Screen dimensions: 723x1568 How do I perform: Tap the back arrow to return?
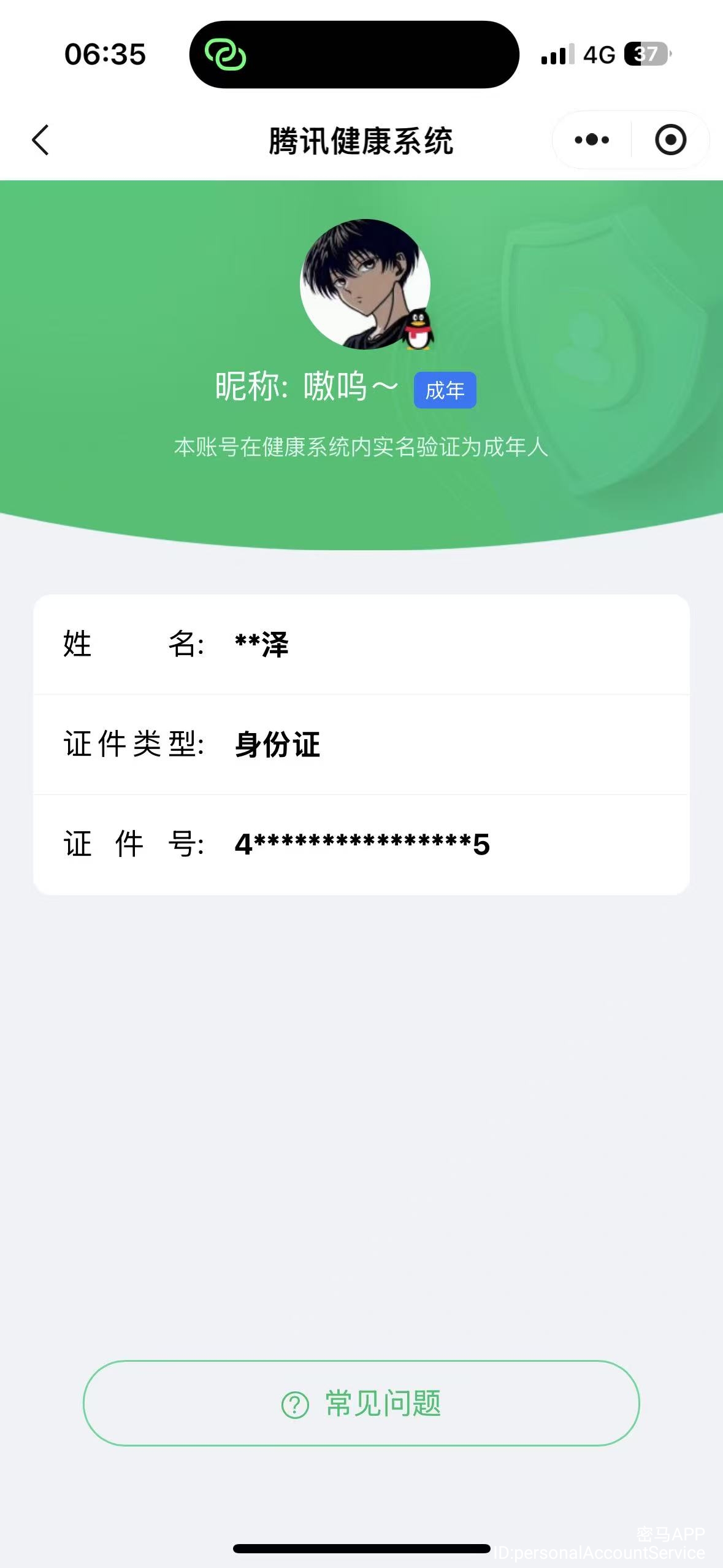(39, 140)
